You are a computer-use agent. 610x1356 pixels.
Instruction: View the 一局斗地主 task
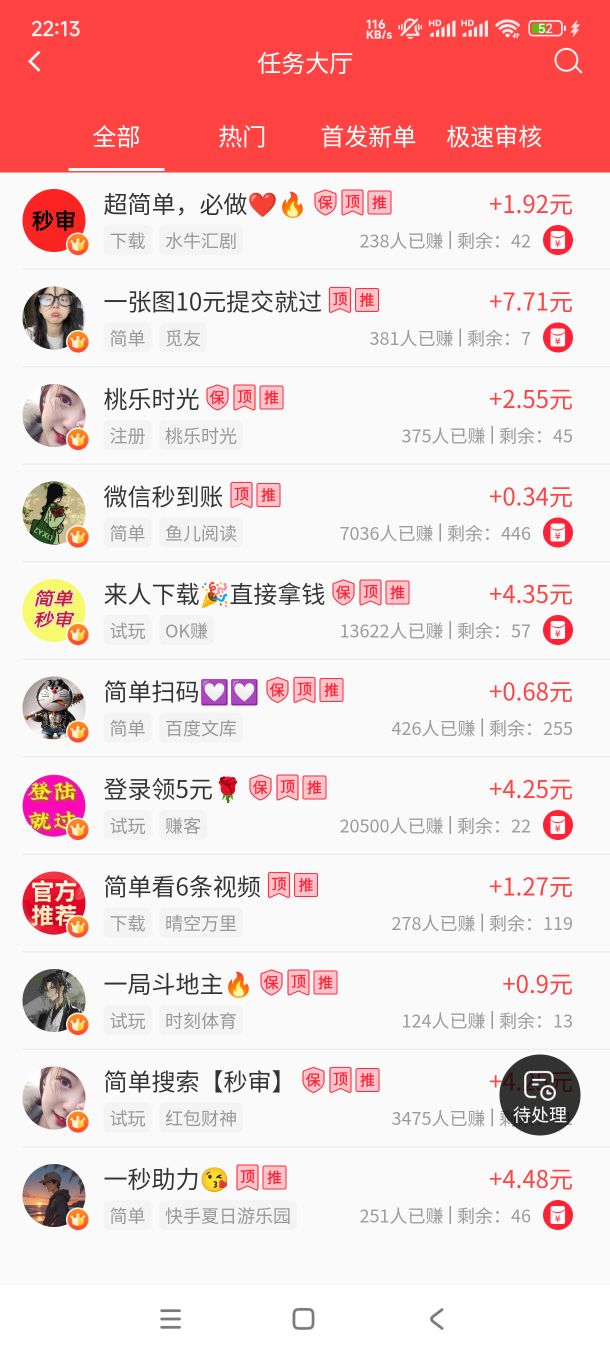[x=305, y=1001]
